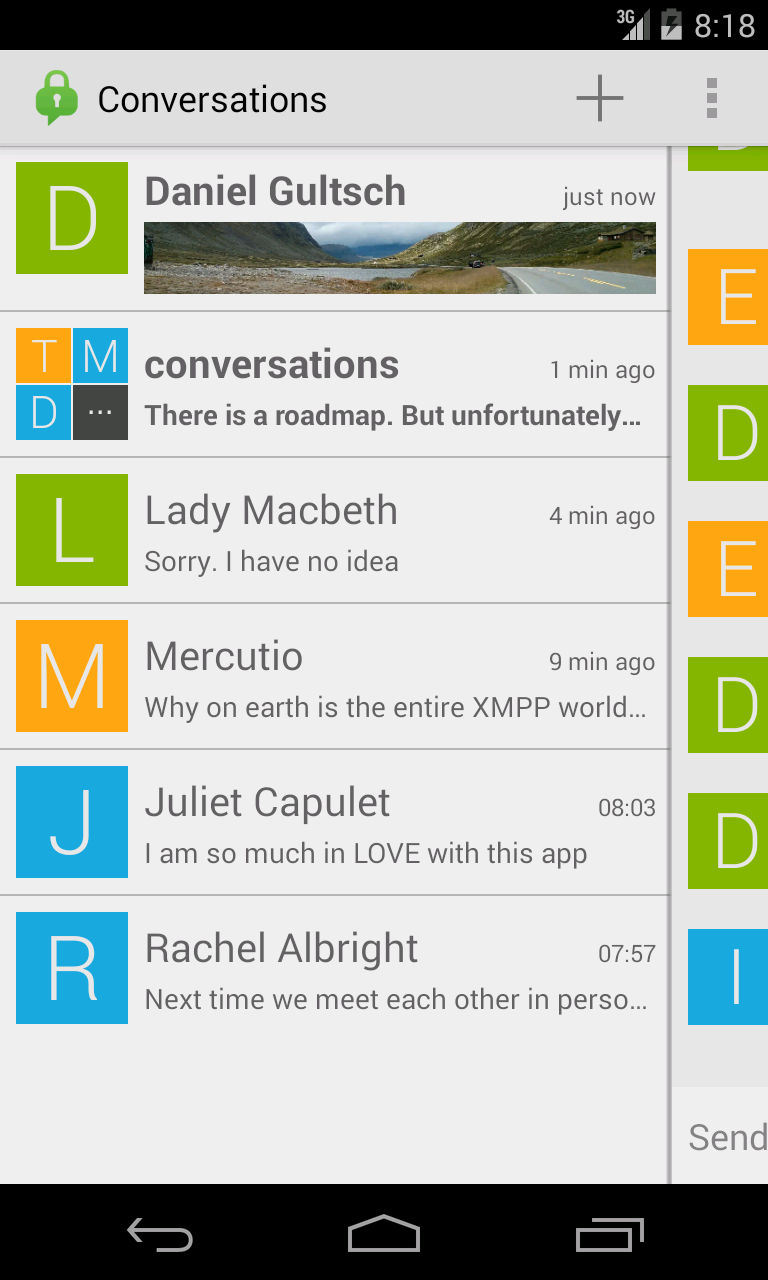Go back using the system back button
Image resolution: width=768 pixels, height=1280 pixels.
coord(160,1235)
